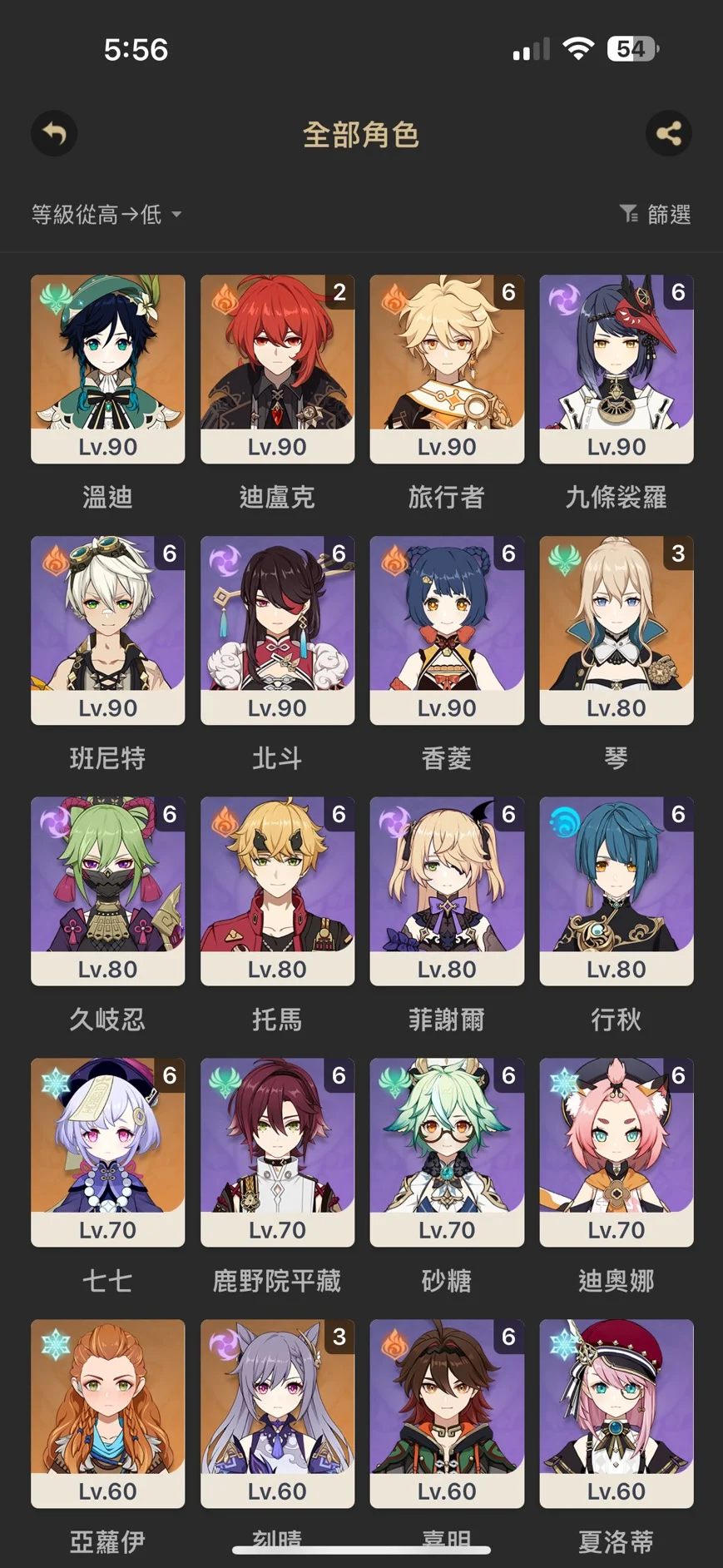Screen dimensions: 723x1568
Task: Select the 迪盧克 character card
Action: coord(277,369)
